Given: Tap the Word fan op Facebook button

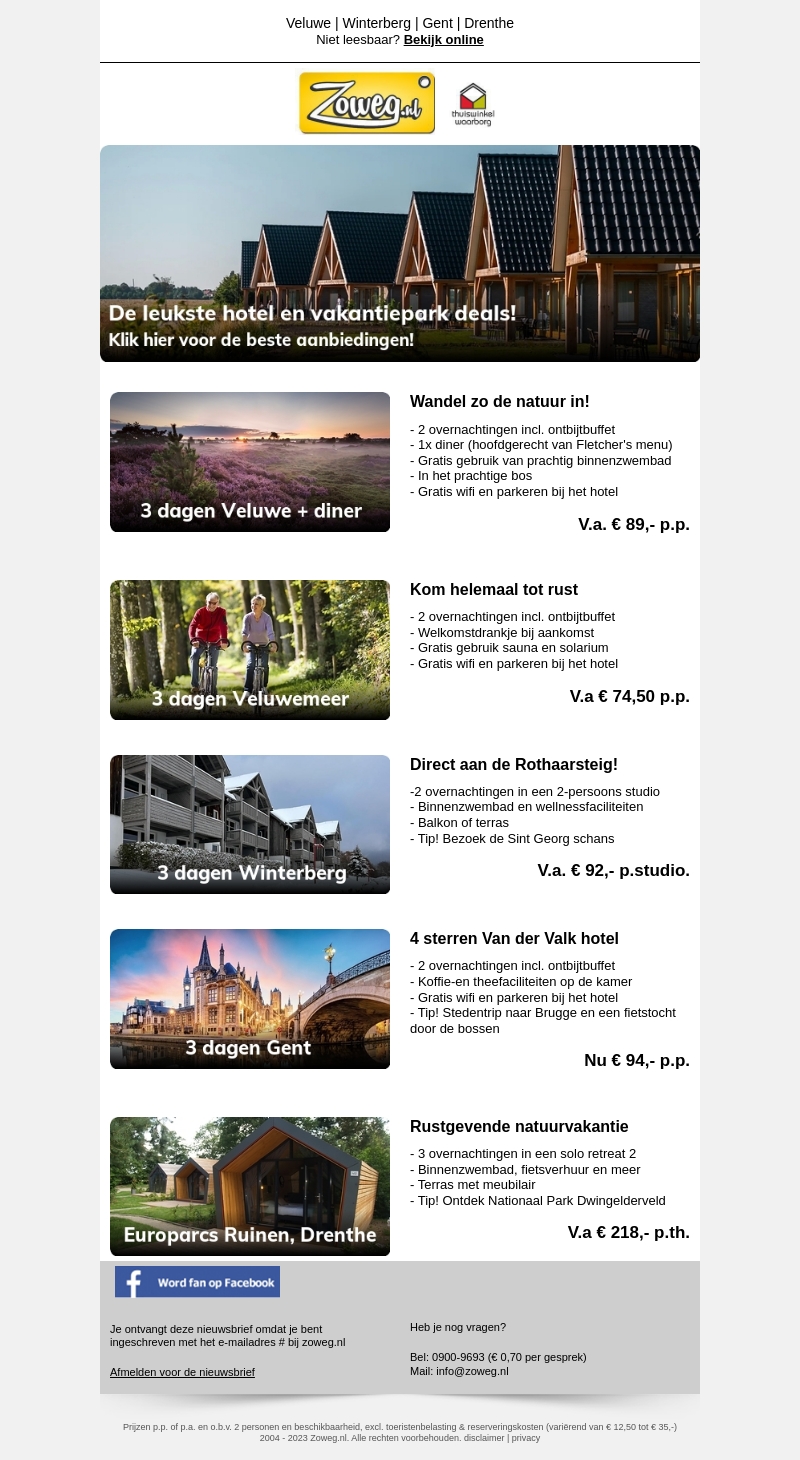Looking at the screenshot, I should 197,1282.
